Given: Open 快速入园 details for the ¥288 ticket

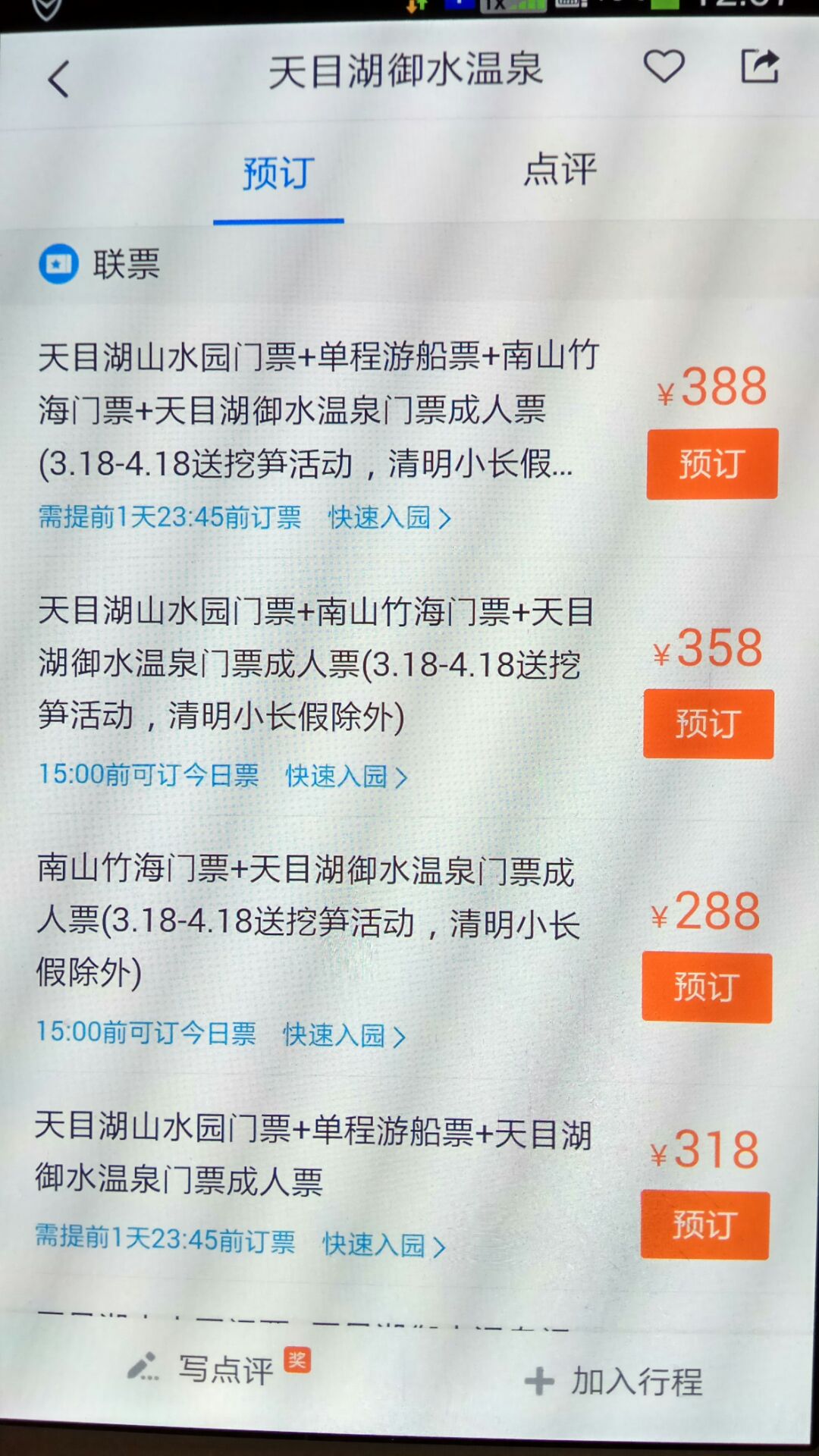Looking at the screenshot, I should [344, 1035].
